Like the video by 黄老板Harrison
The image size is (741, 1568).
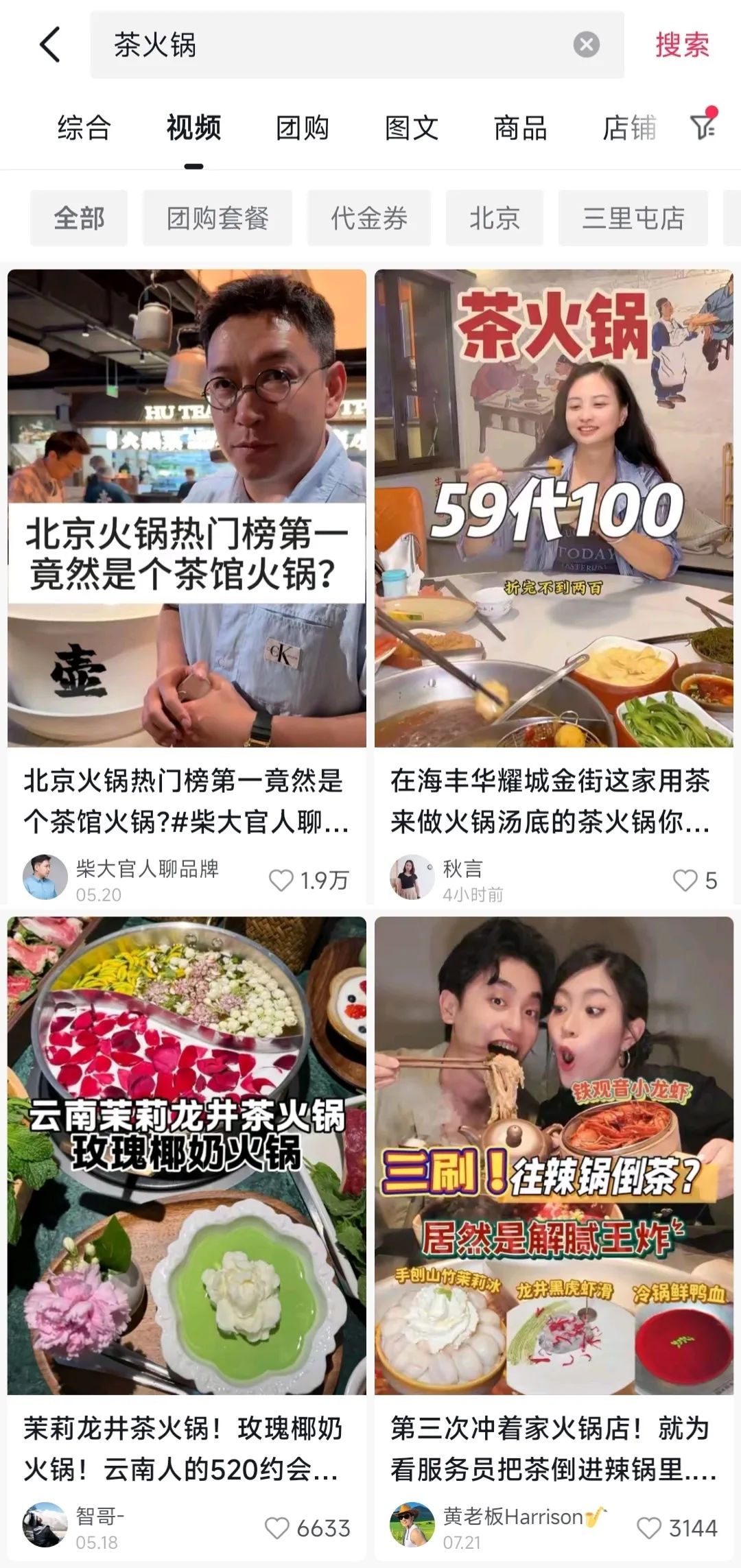tap(649, 1528)
